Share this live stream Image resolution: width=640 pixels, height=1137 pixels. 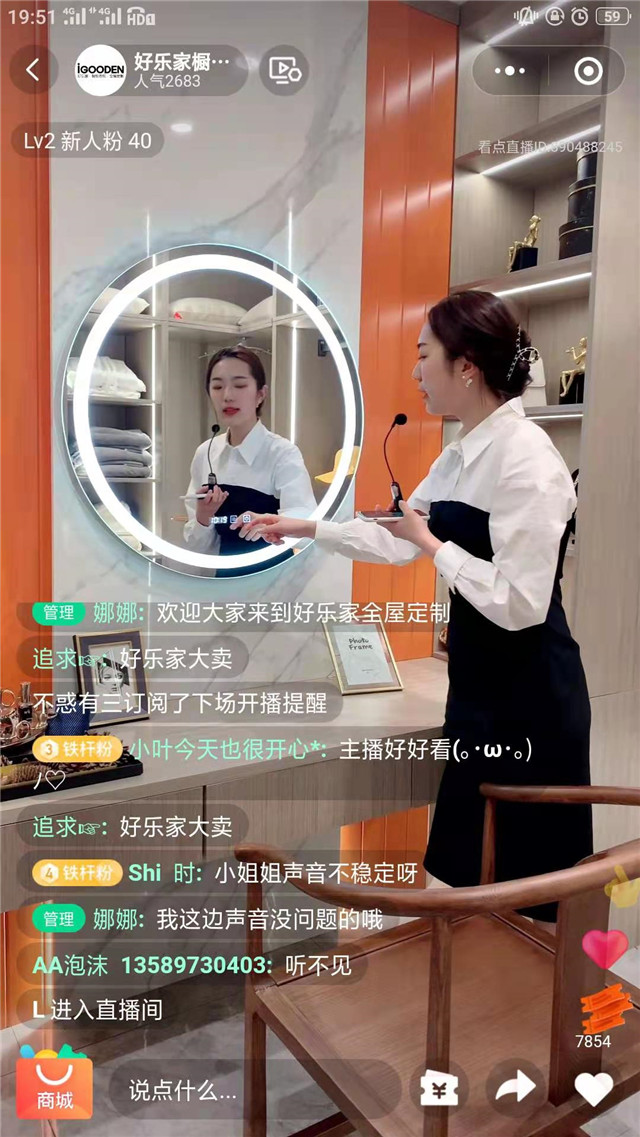click(x=516, y=1089)
